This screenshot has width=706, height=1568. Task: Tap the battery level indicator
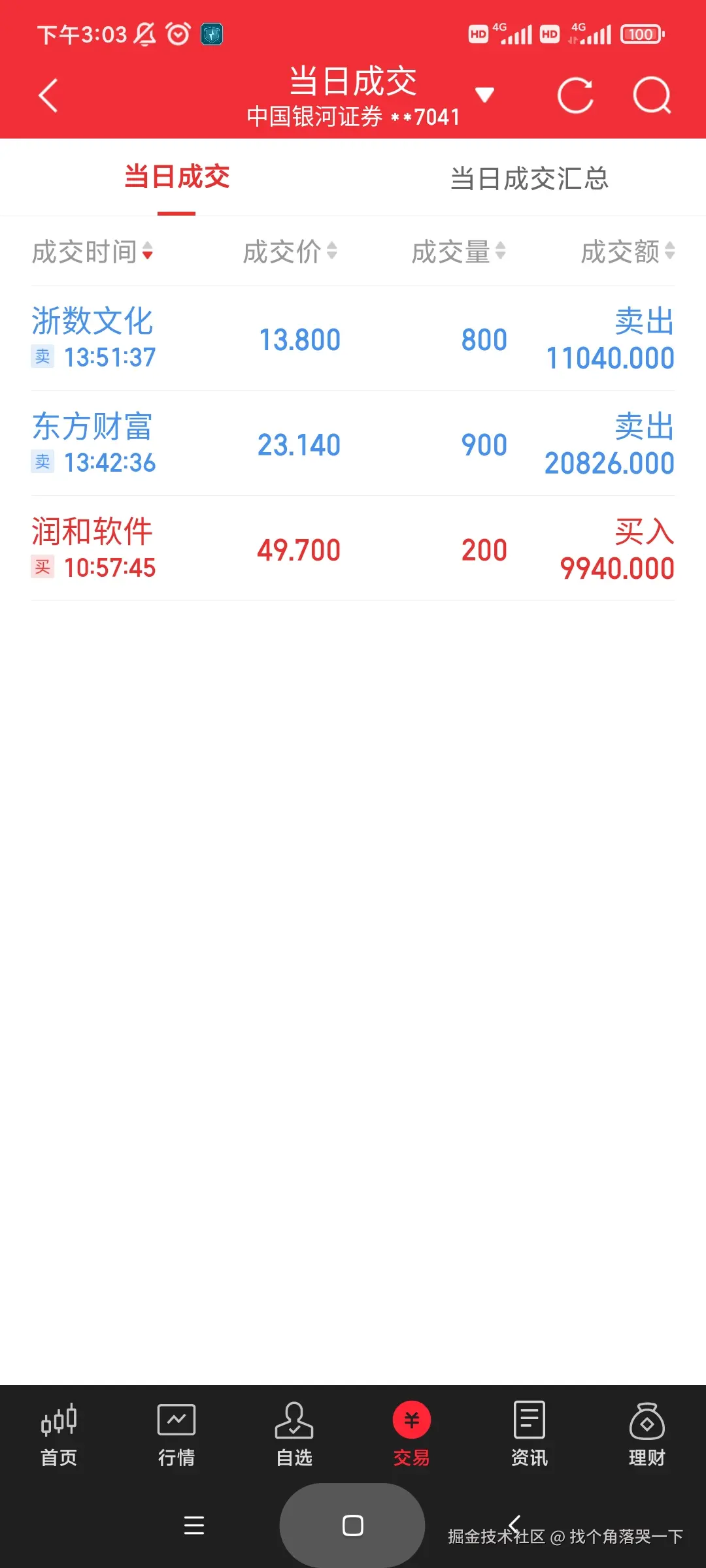(x=640, y=33)
